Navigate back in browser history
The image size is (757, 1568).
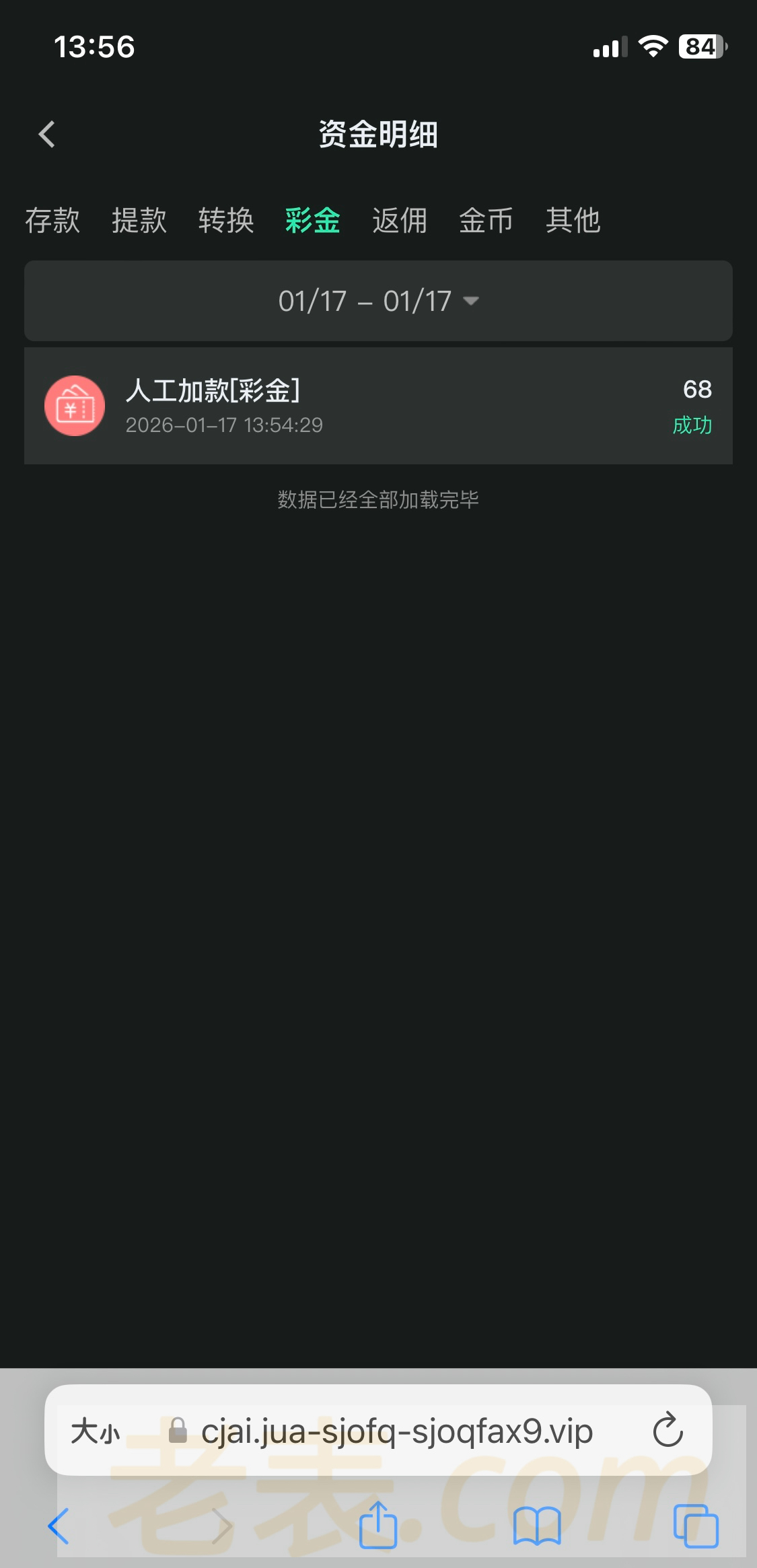coord(59,1526)
